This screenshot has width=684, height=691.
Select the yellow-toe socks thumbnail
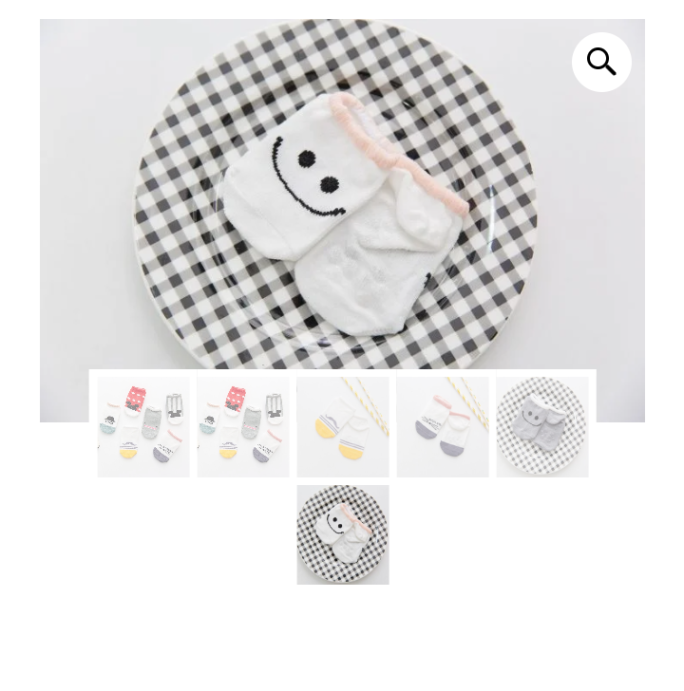click(342, 427)
